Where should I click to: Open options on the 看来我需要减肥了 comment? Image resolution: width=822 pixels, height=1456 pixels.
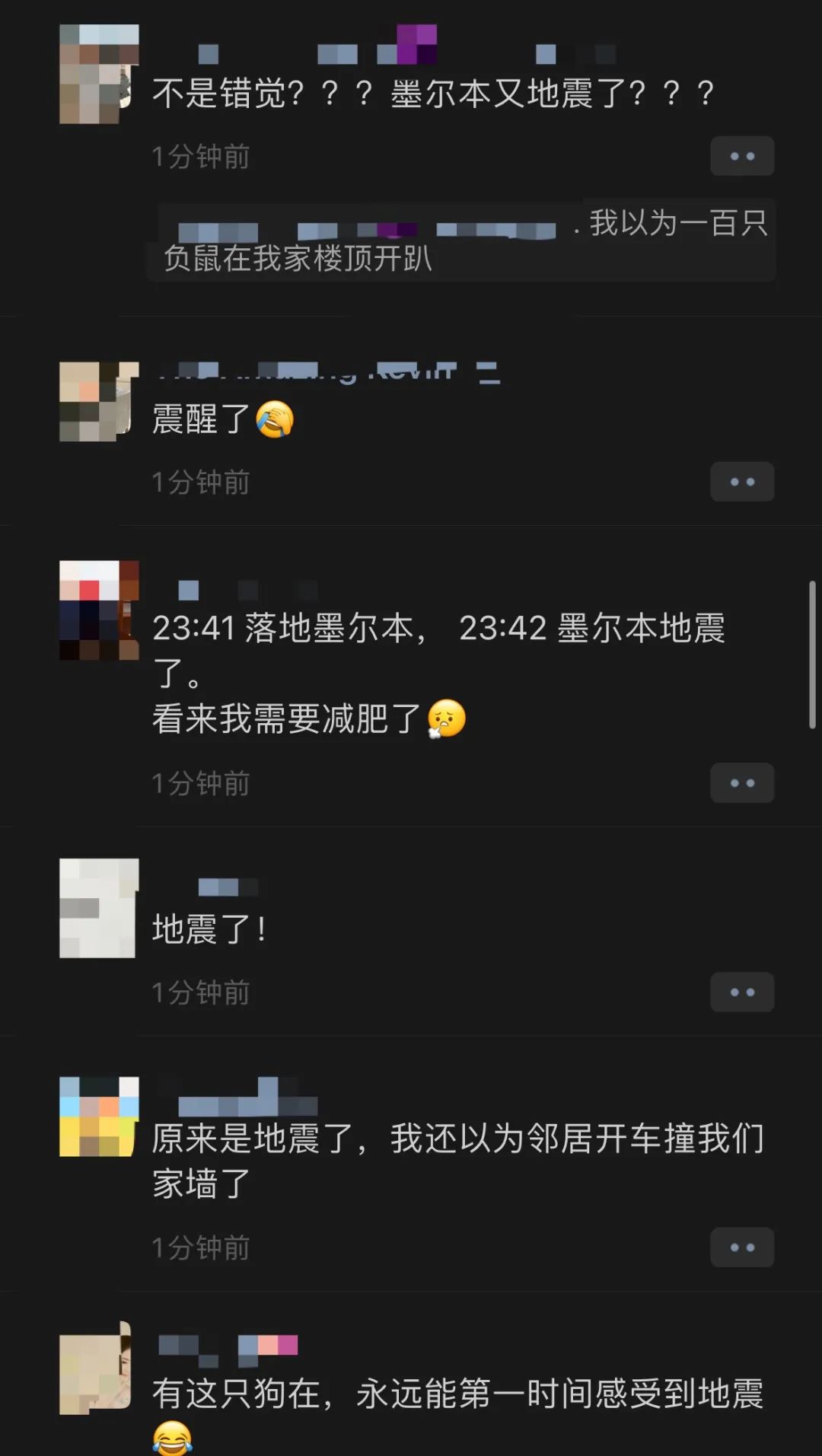coord(742,782)
